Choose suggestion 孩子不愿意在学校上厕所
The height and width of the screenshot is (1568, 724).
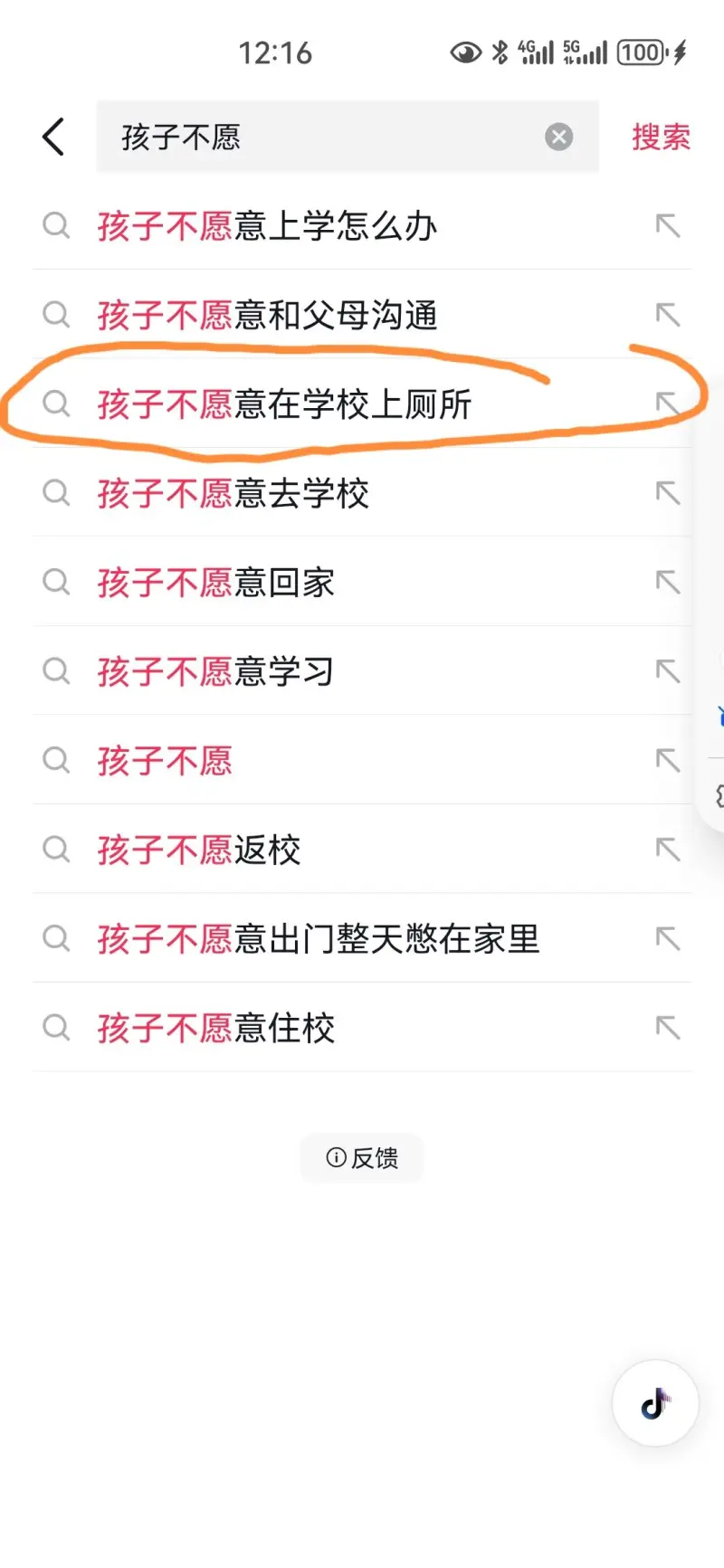coord(284,404)
